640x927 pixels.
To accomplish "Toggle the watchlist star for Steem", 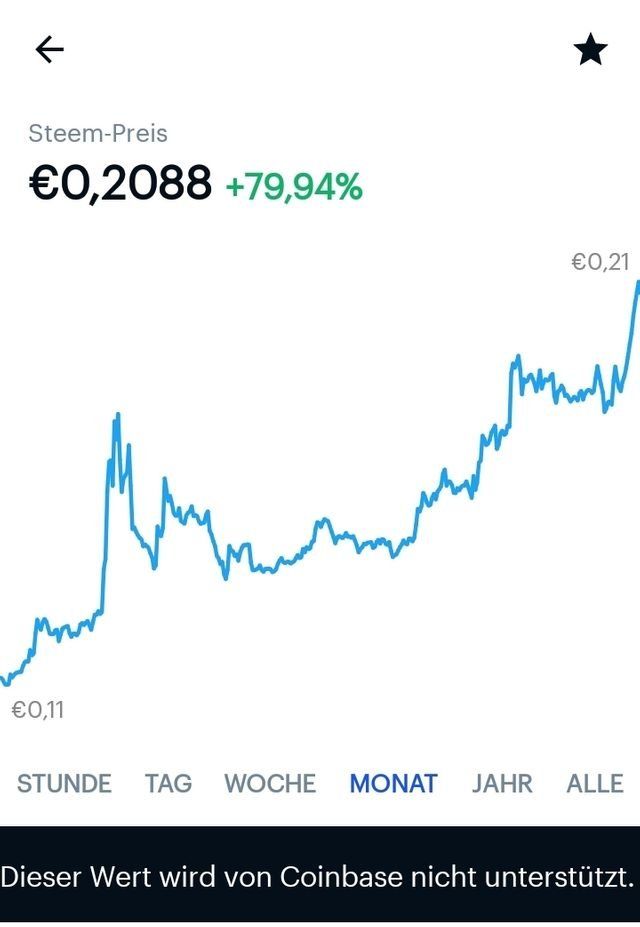I will (590, 50).
